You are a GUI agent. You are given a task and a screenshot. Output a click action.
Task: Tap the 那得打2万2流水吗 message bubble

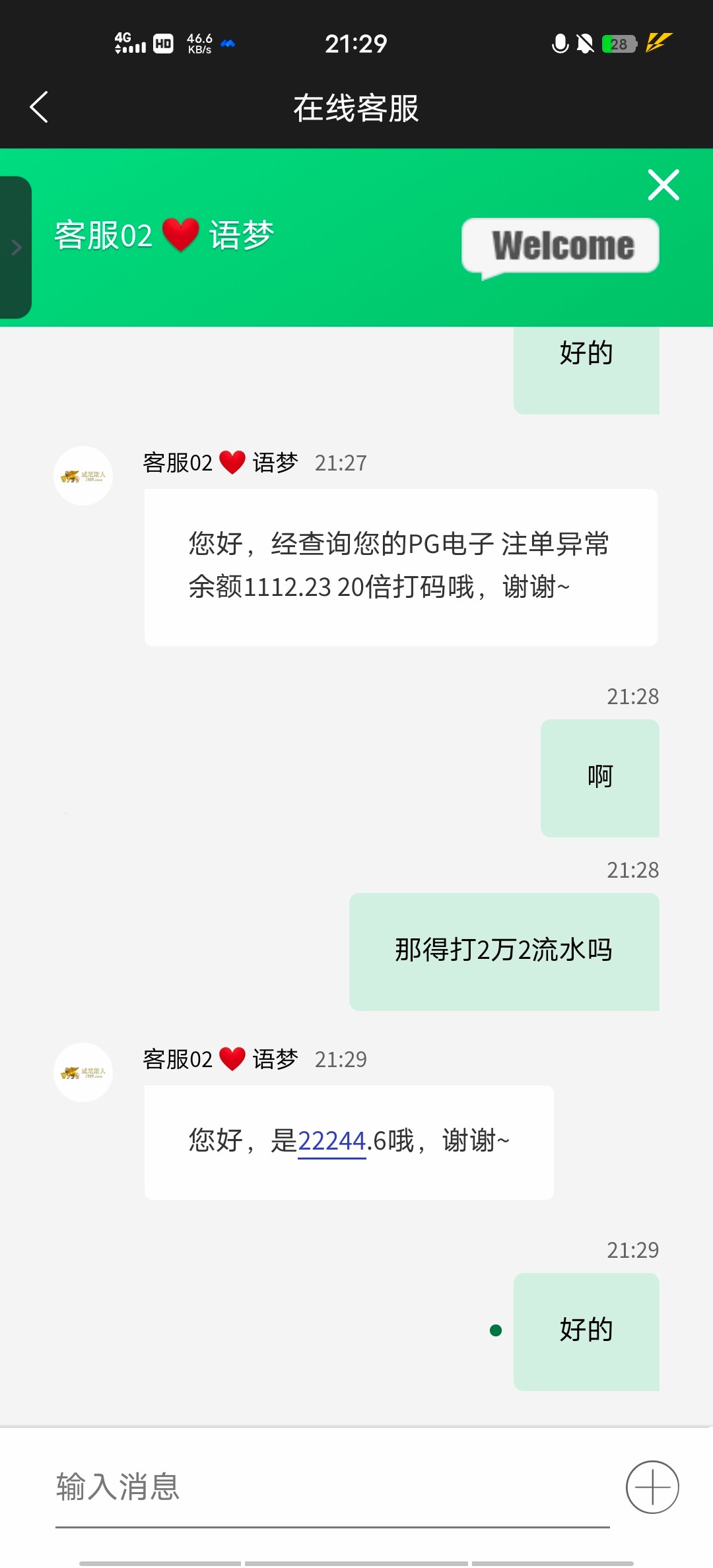[504, 950]
